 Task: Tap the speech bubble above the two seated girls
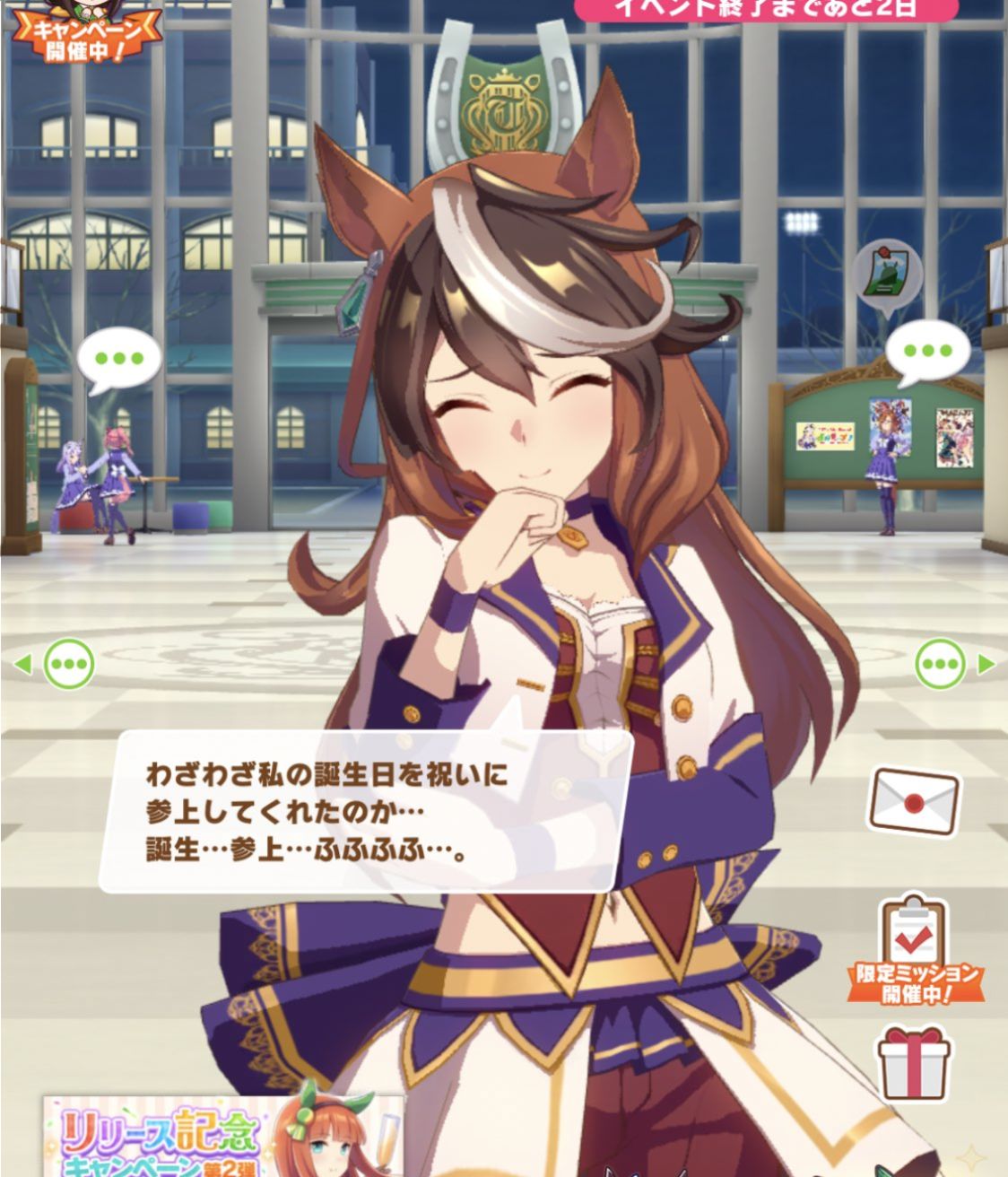(x=118, y=358)
